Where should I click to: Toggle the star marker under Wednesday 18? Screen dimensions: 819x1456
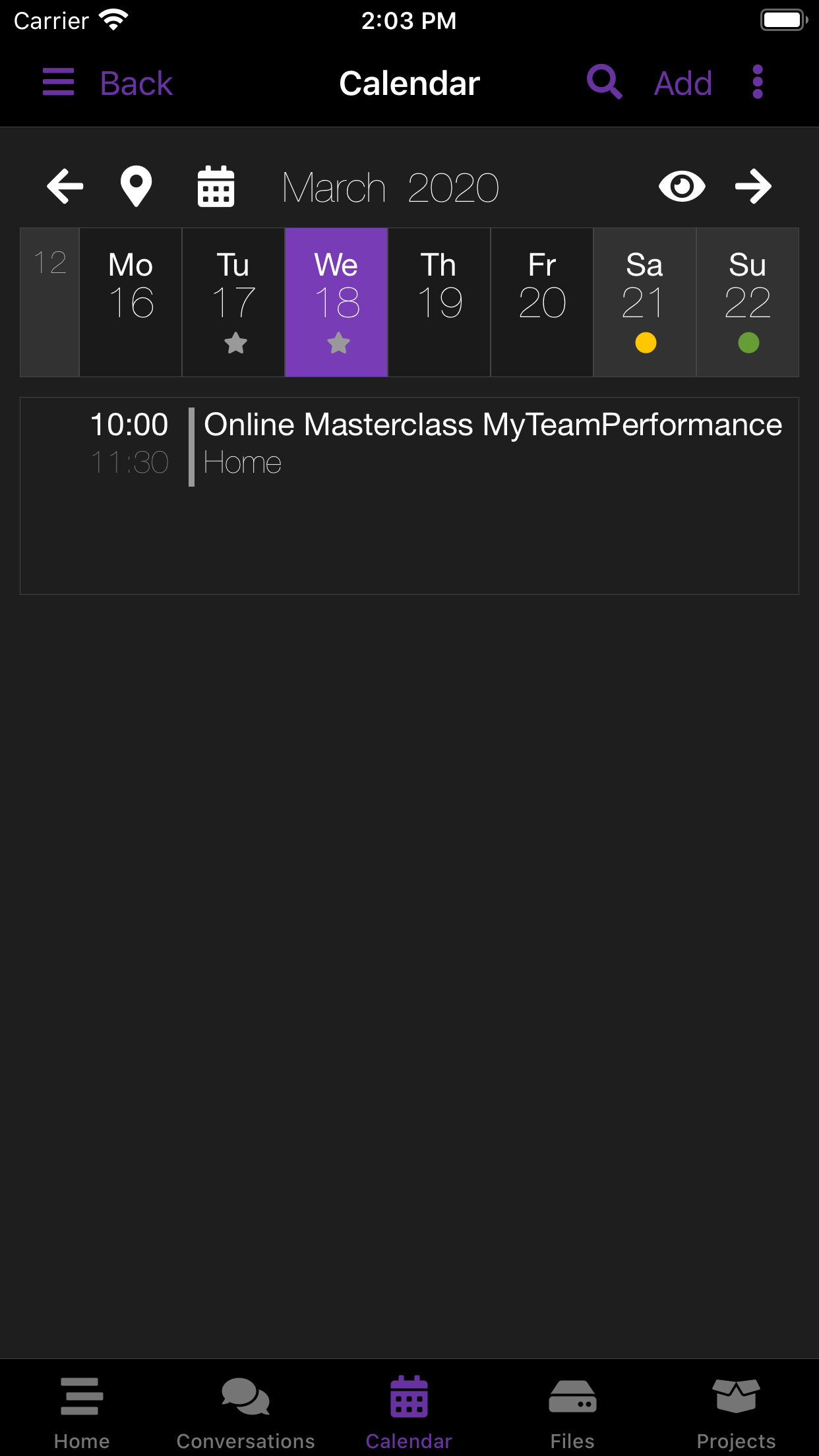point(338,342)
